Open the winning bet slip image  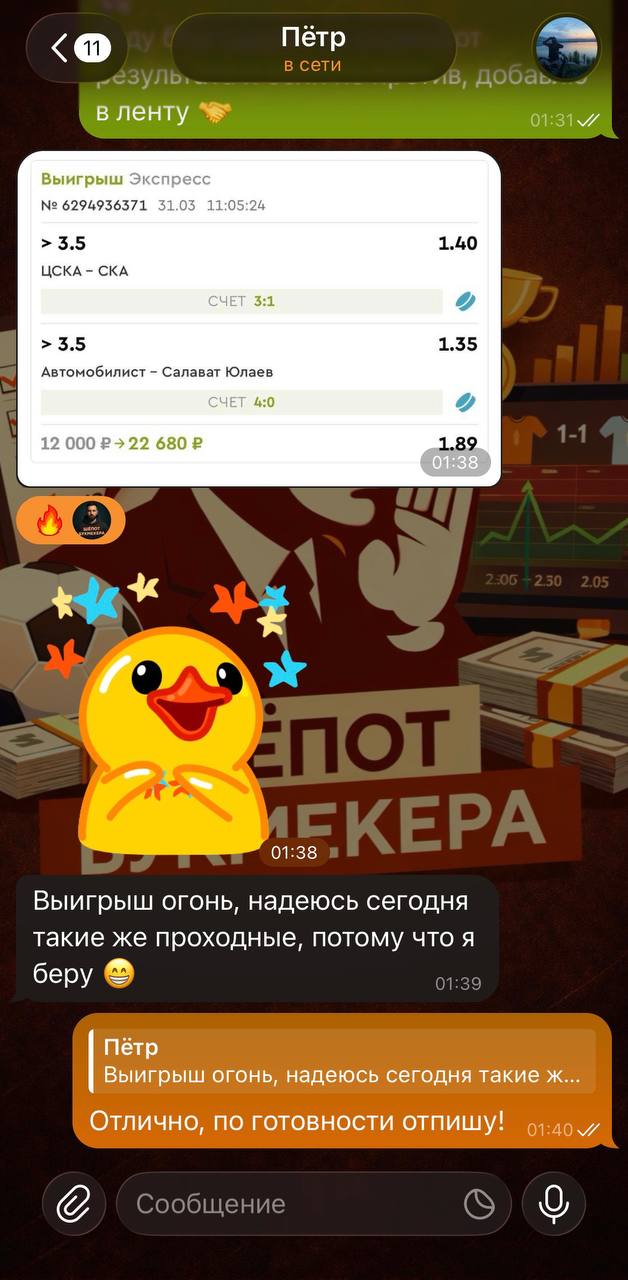click(258, 318)
